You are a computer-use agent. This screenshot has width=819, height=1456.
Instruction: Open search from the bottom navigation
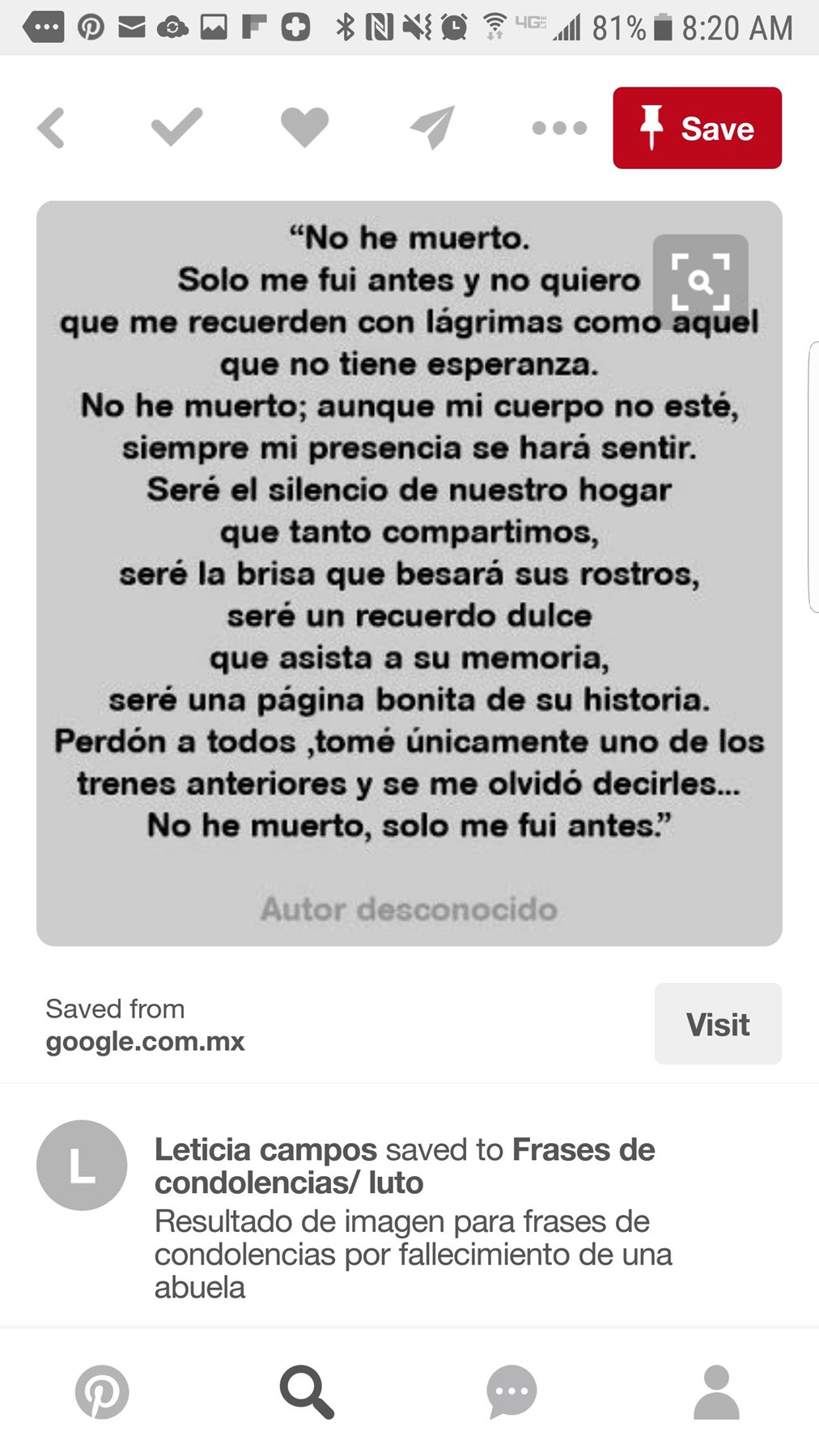[x=307, y=1393]
